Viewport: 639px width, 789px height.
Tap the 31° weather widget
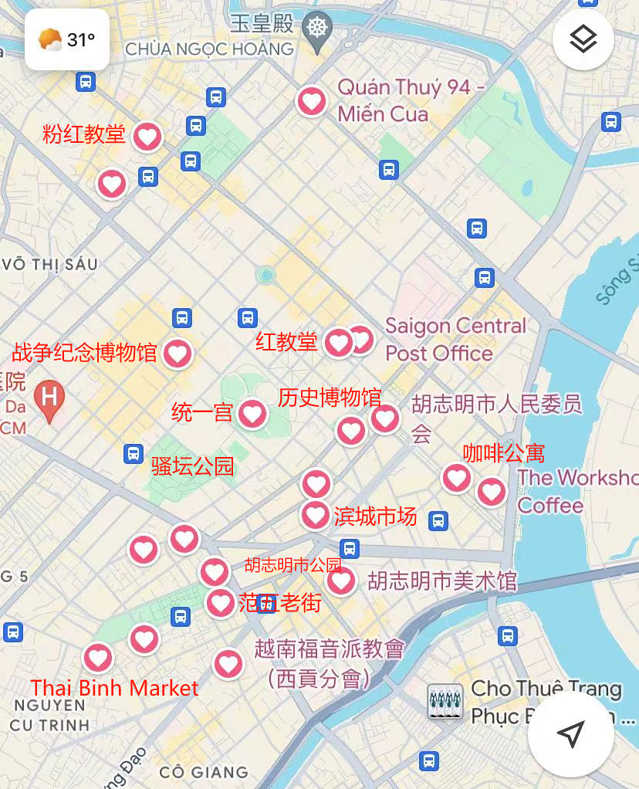(x=67, y=40)
